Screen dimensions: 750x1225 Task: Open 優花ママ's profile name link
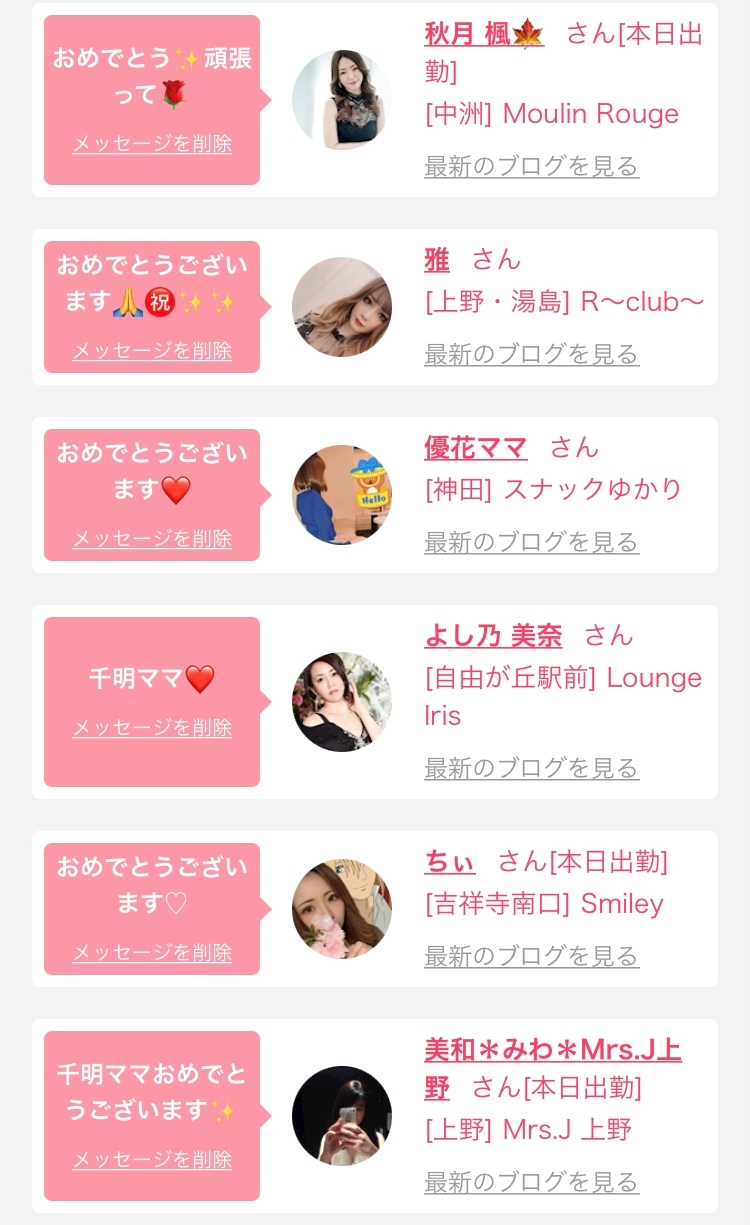(475, 448)
